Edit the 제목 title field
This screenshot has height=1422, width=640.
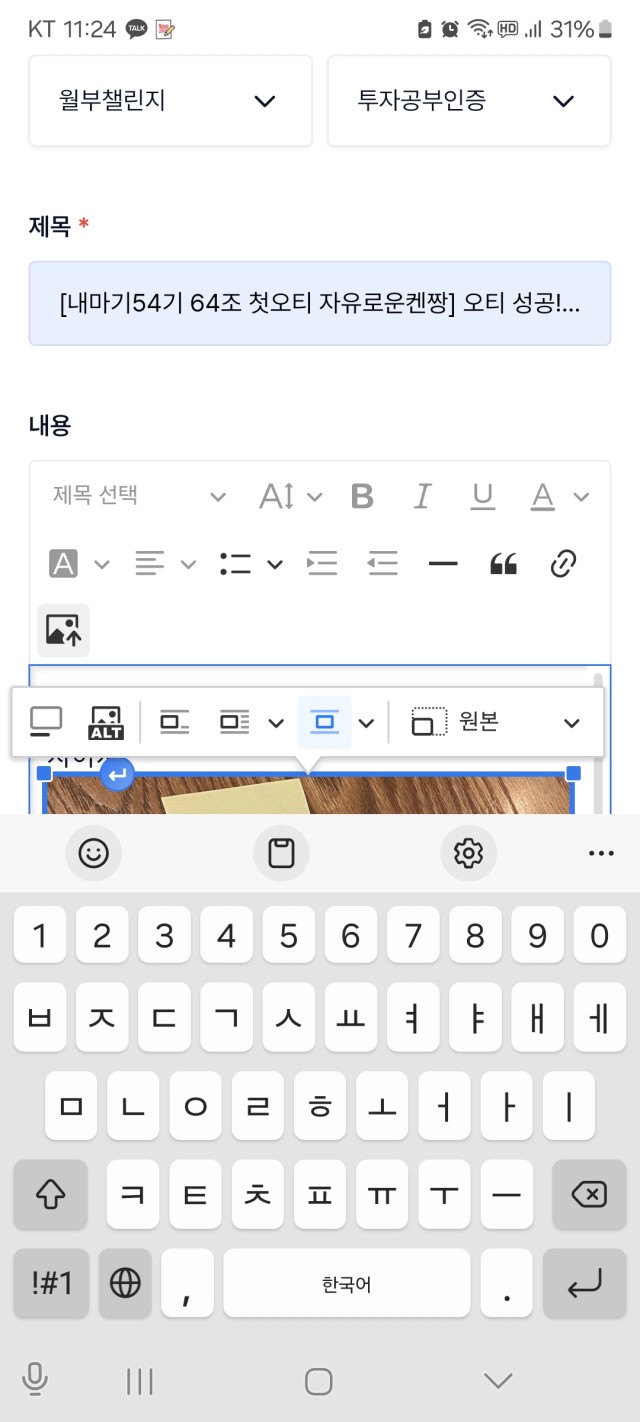click(320, 303)
